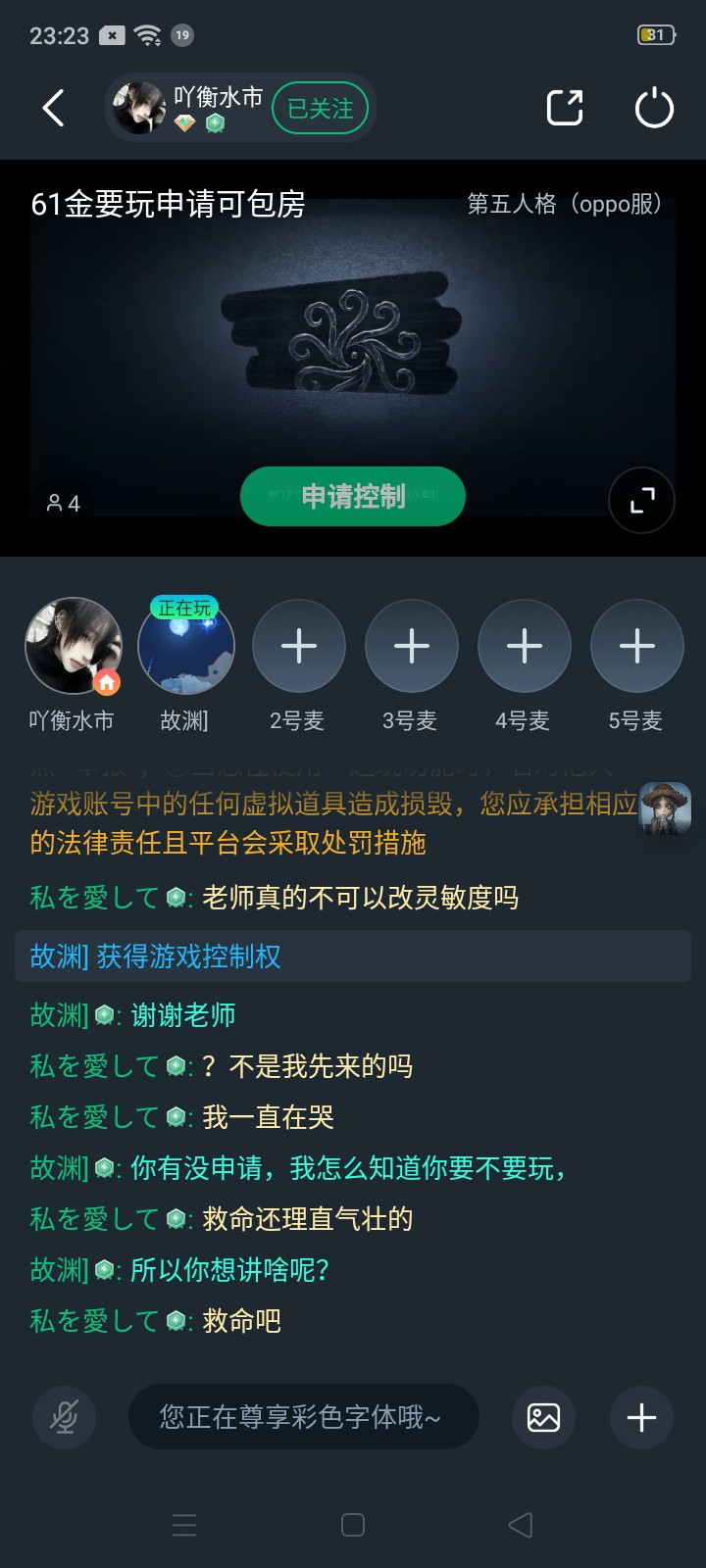Image resolution: width=706 pixels, height=1568 pixels.
Task: Open host 吖衡水市's seat avatar
Action: click(74, 647)
